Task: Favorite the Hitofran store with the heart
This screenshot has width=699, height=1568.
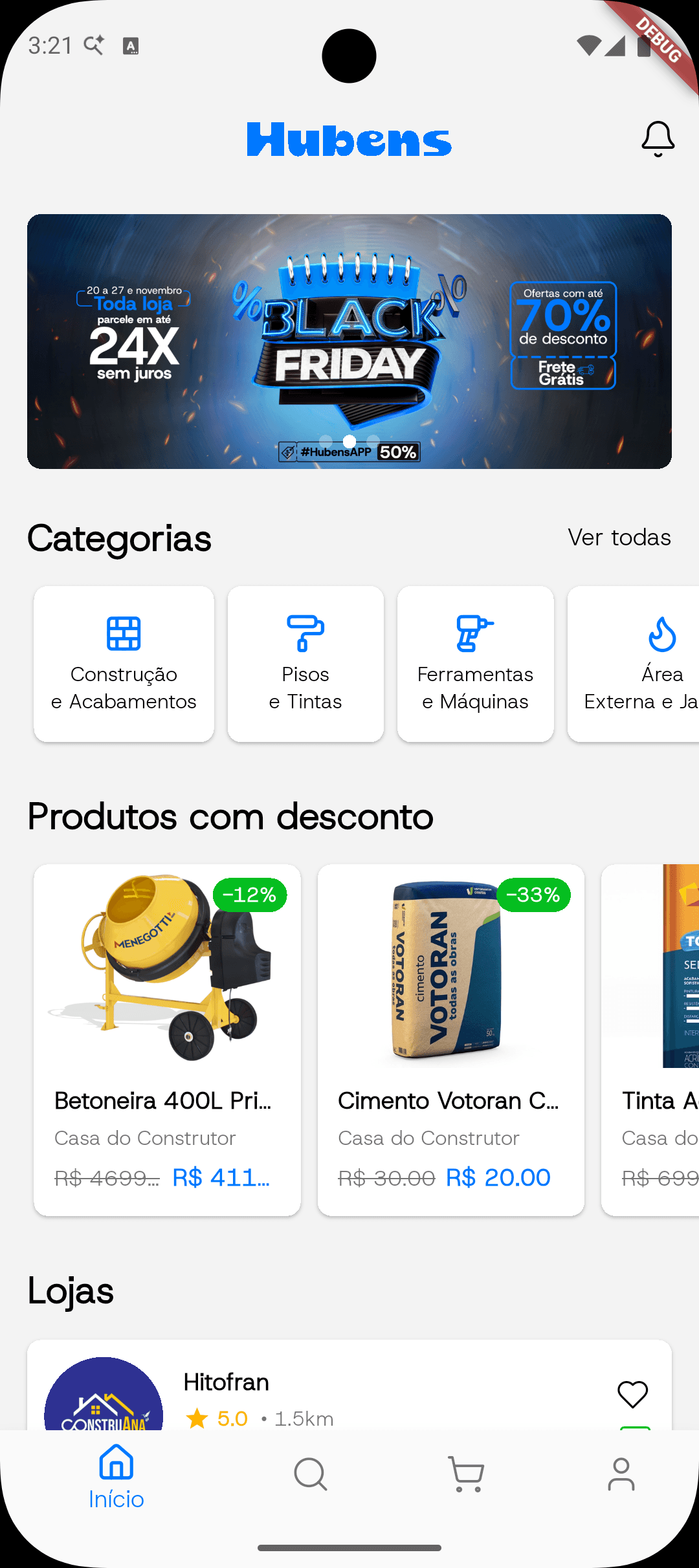Action: click(x=632, y=1394)
